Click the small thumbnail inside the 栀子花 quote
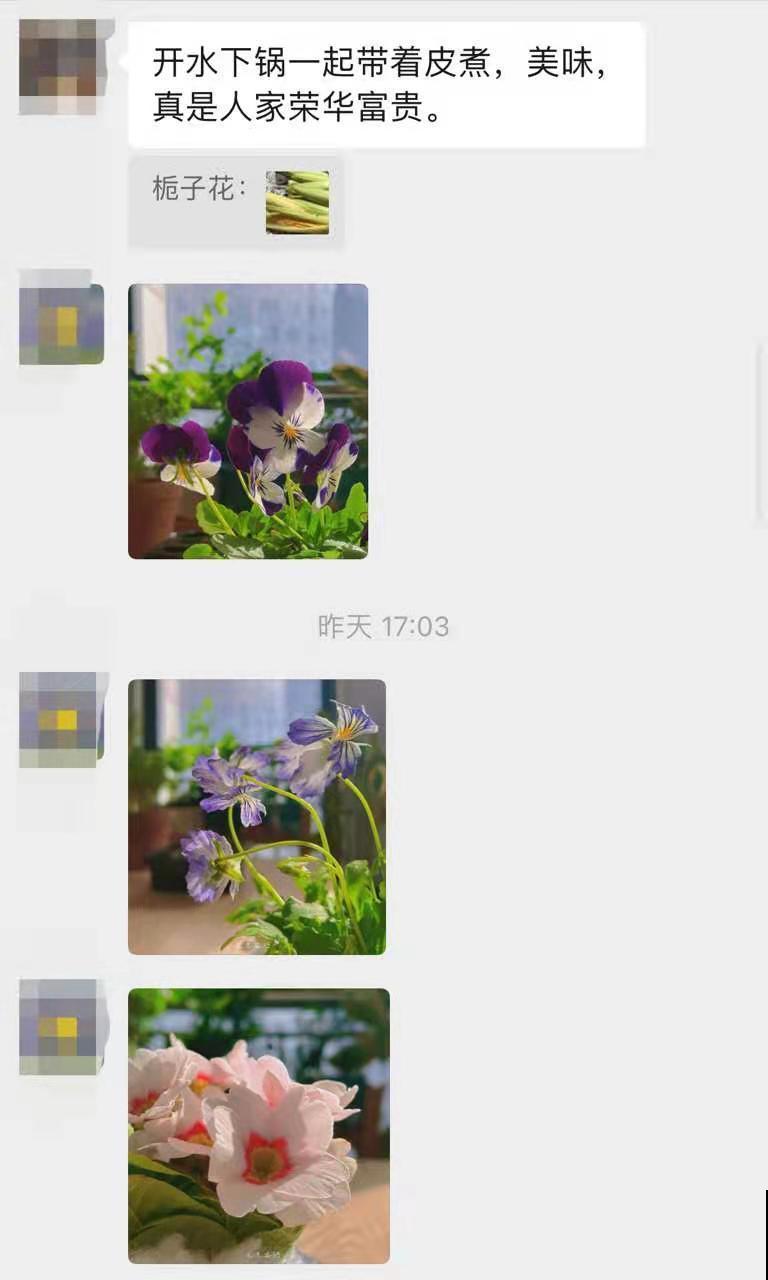 pos(296,199)
